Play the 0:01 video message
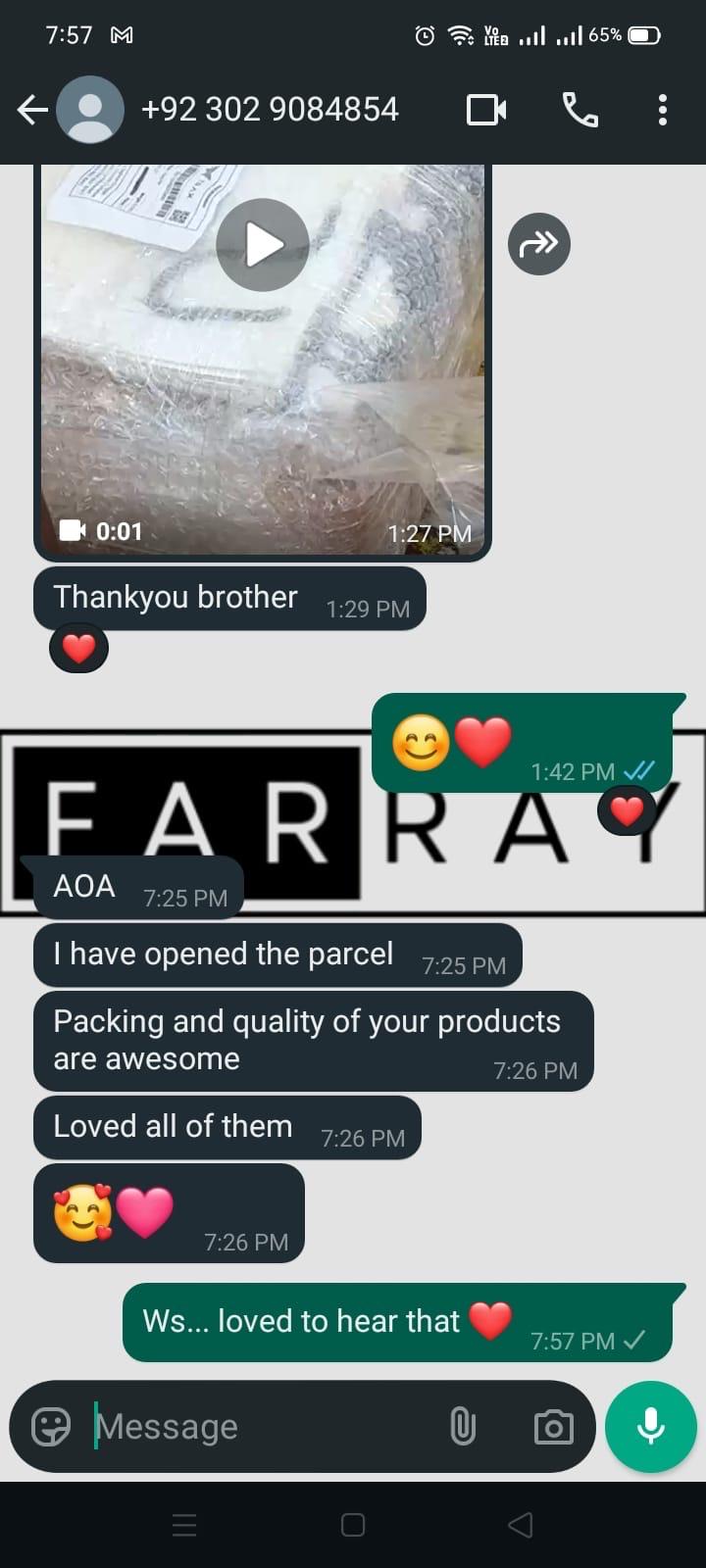 (263, 245)
